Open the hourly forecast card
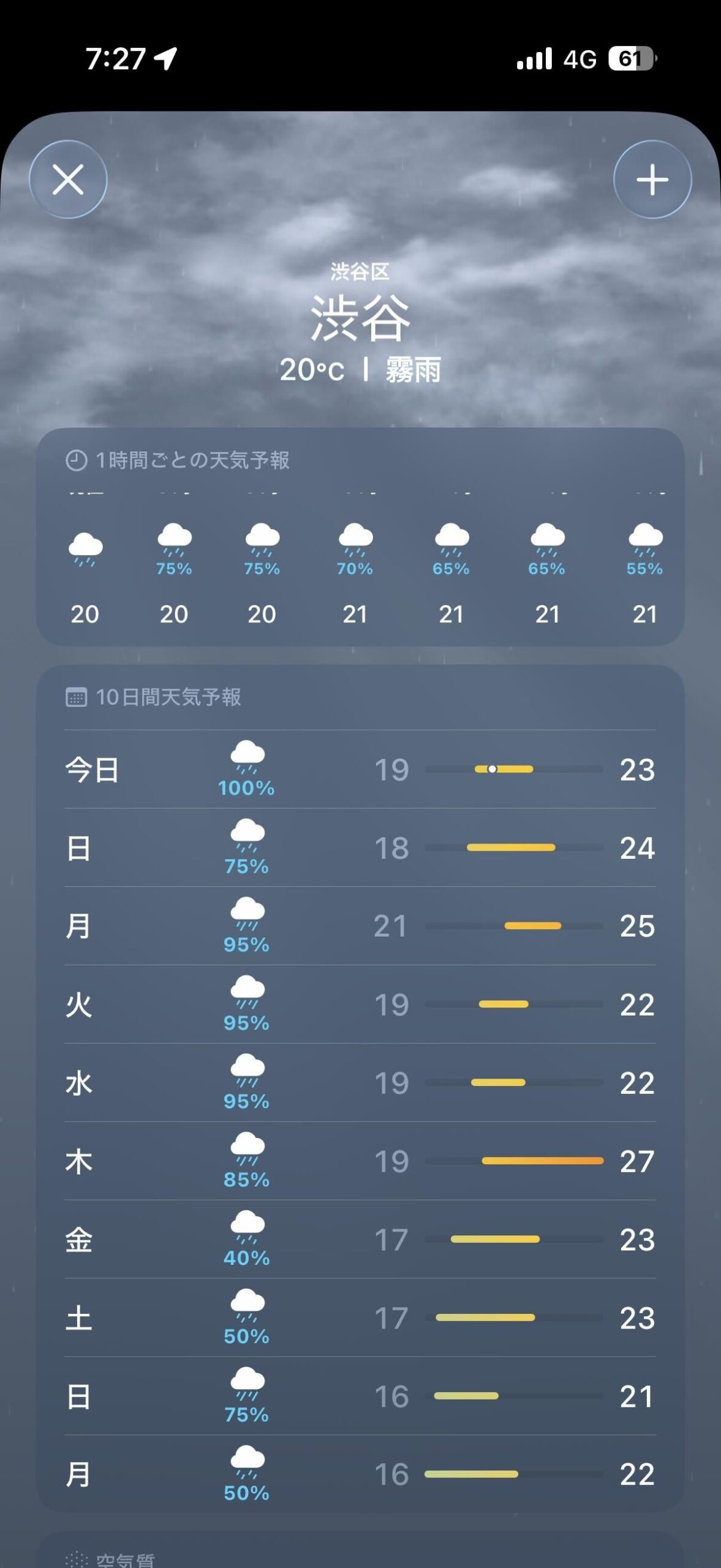 360,537
